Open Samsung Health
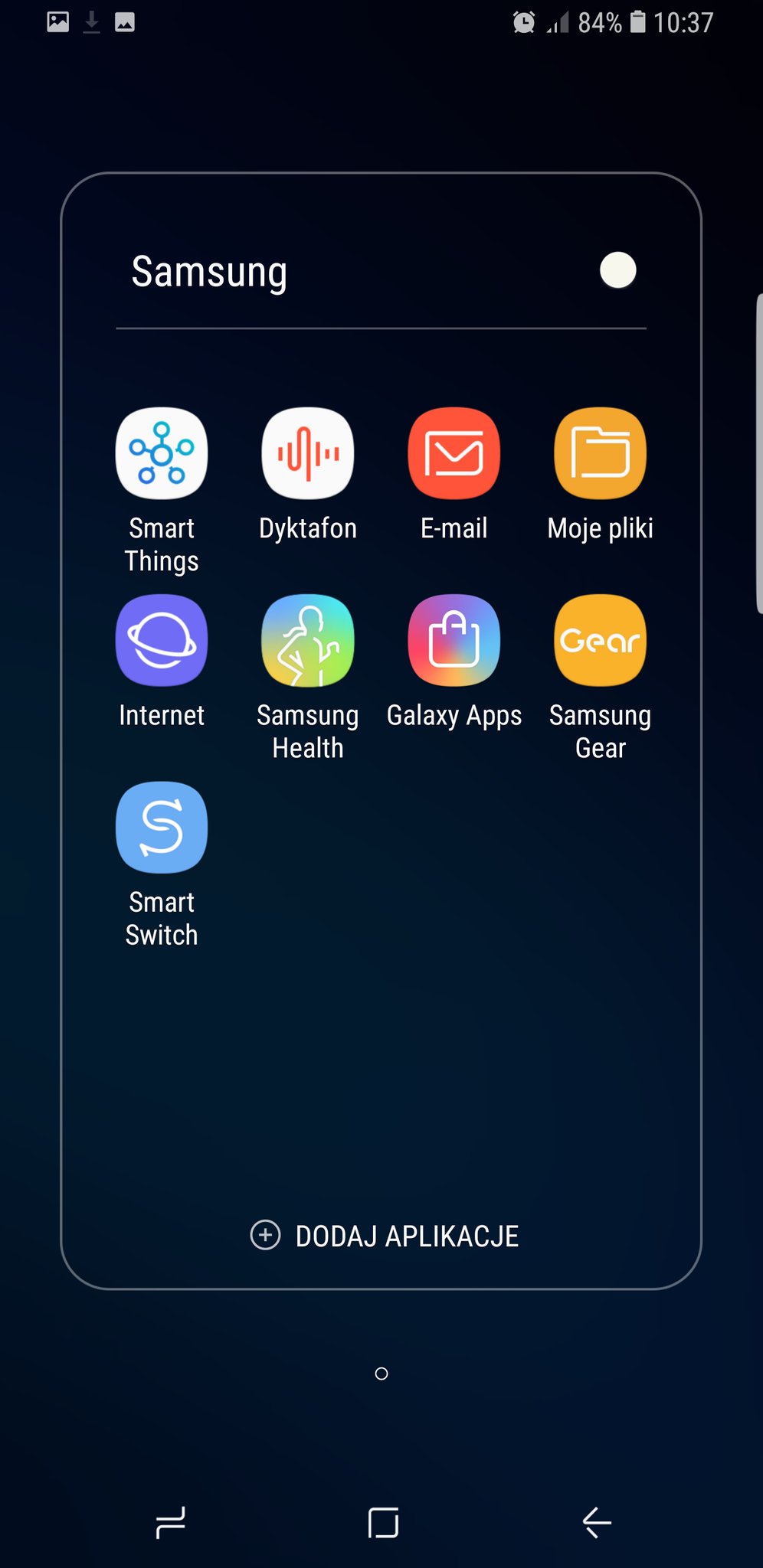 coord(308,640)
